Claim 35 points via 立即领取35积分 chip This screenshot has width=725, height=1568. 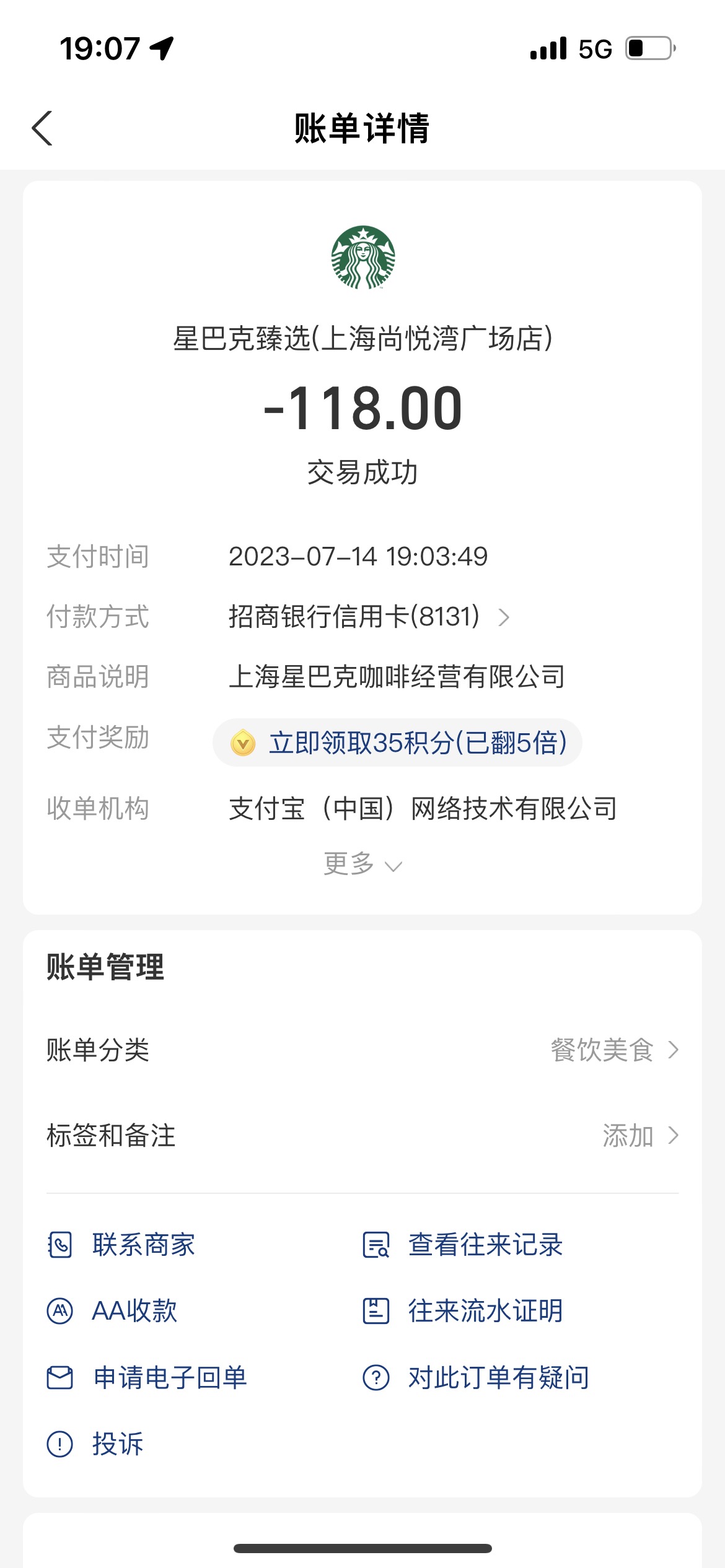tap(397, 743)
